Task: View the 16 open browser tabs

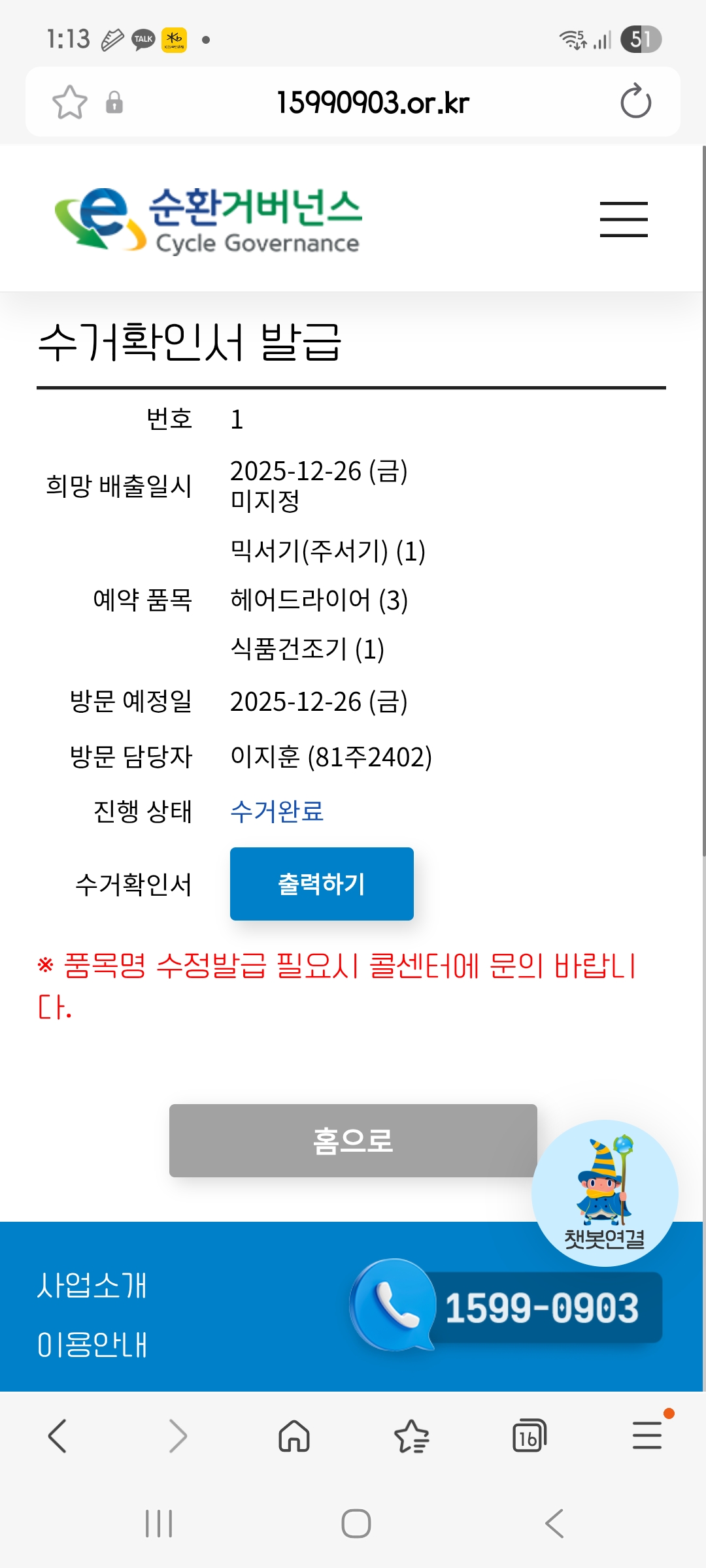Action: pos(529,1436)
